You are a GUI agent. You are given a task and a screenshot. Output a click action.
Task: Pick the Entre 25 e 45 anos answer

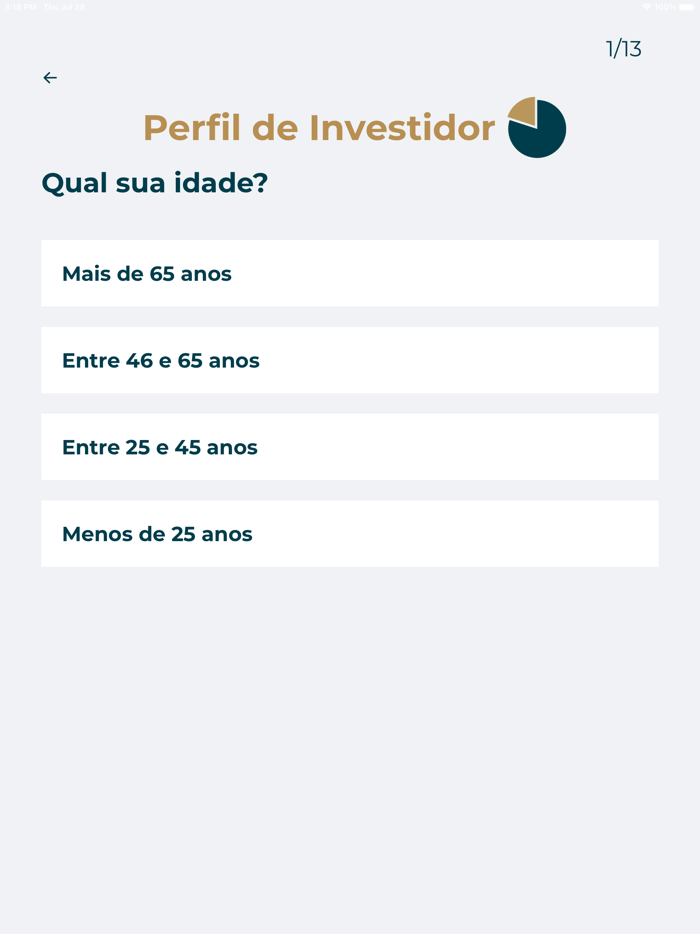[x=349, y=447]
